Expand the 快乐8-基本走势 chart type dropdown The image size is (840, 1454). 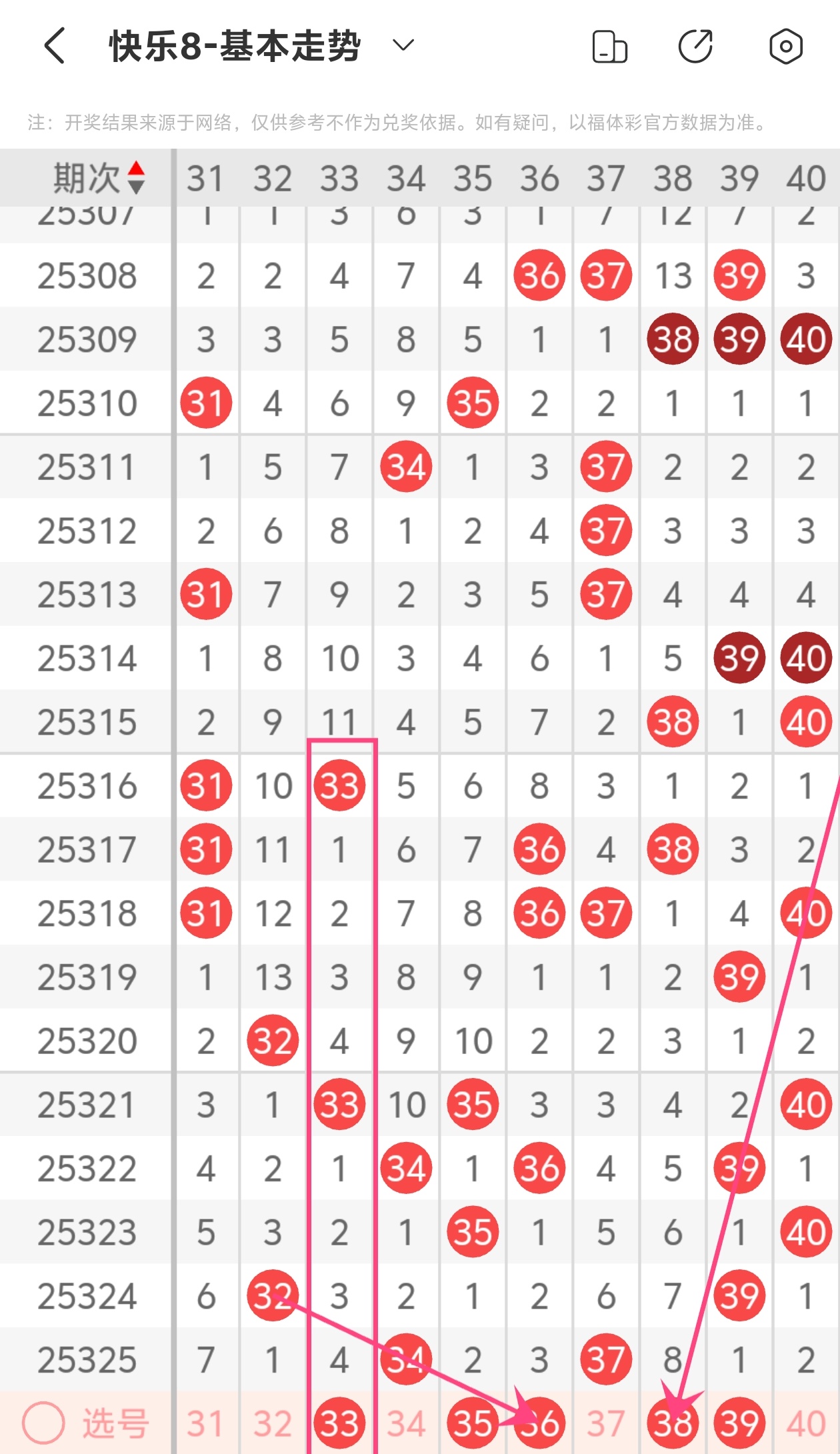(x=403, y=46)
